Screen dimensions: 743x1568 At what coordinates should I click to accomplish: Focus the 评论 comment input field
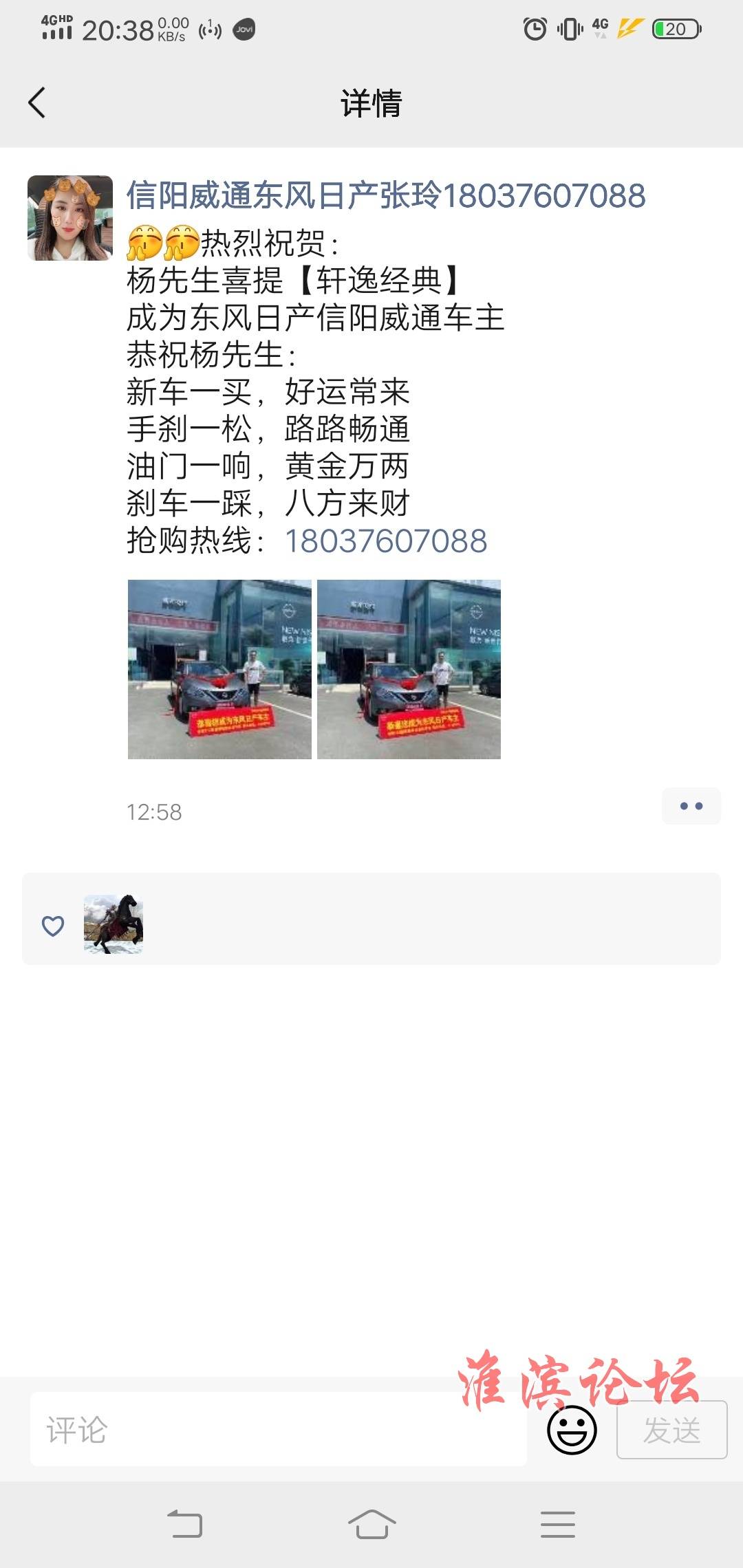point(279,1430)
